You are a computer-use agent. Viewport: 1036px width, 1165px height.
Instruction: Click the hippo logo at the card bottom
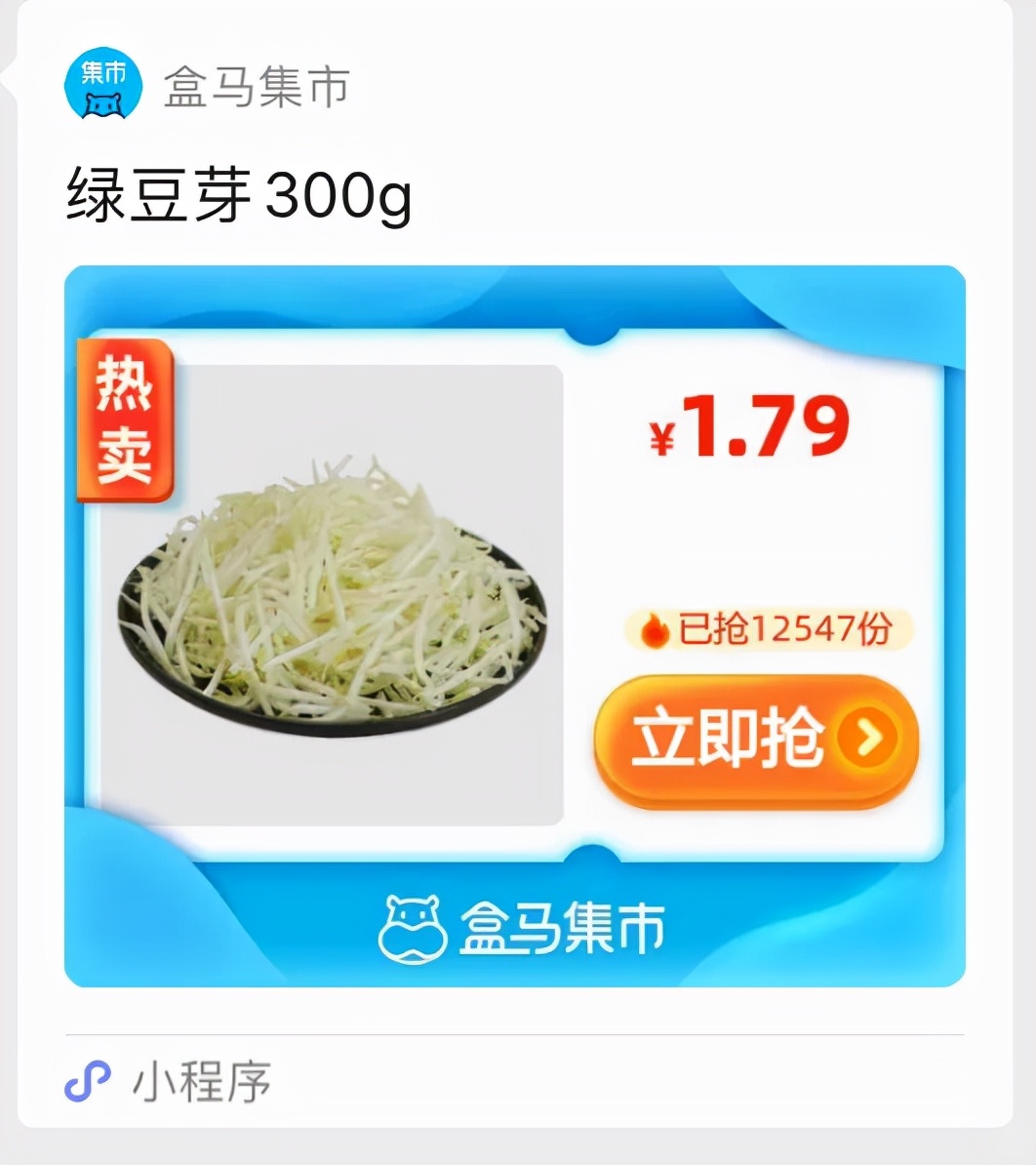(x=414, y=929)
